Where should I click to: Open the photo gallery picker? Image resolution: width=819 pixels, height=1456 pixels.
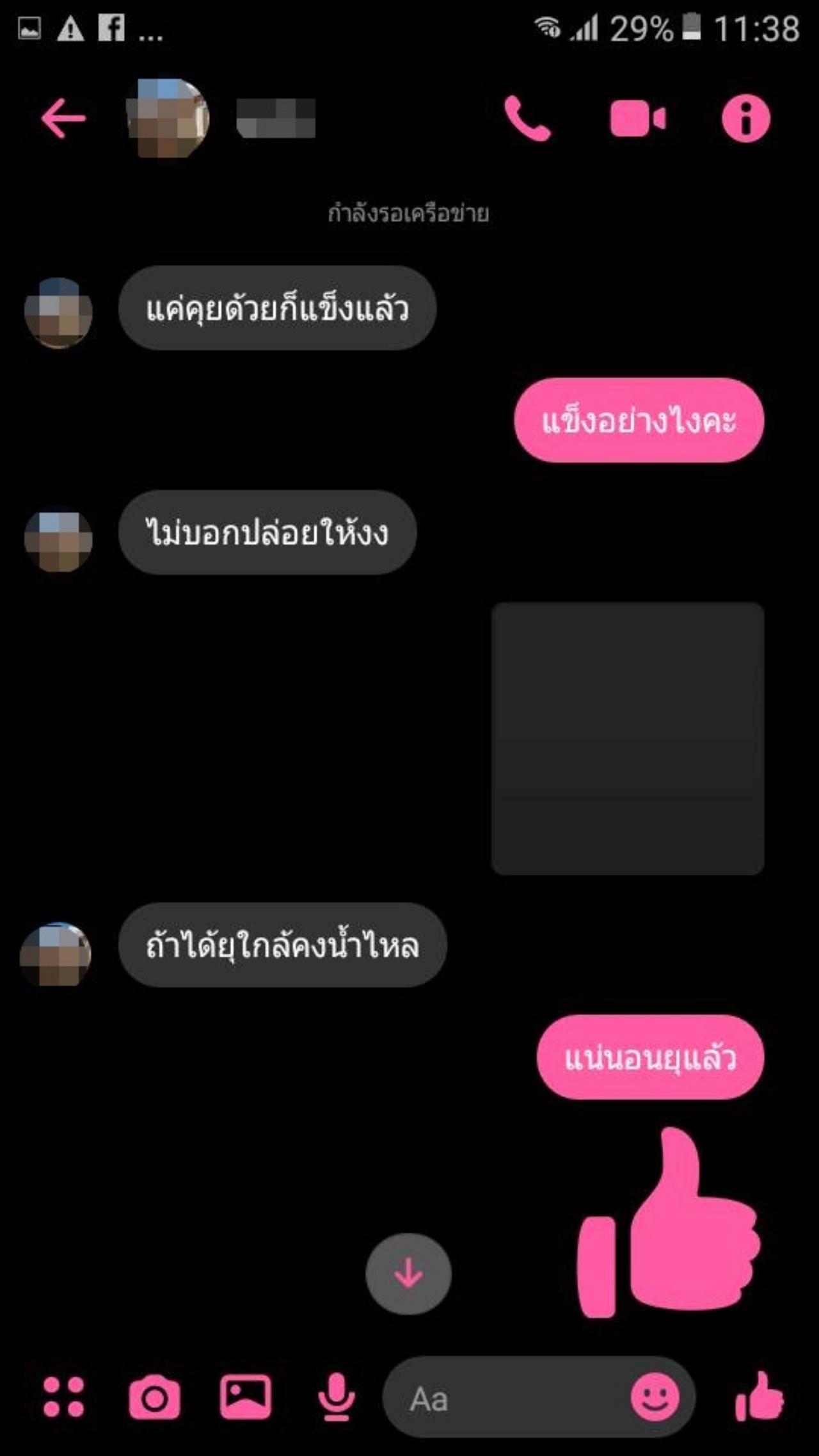point(246,1397)
